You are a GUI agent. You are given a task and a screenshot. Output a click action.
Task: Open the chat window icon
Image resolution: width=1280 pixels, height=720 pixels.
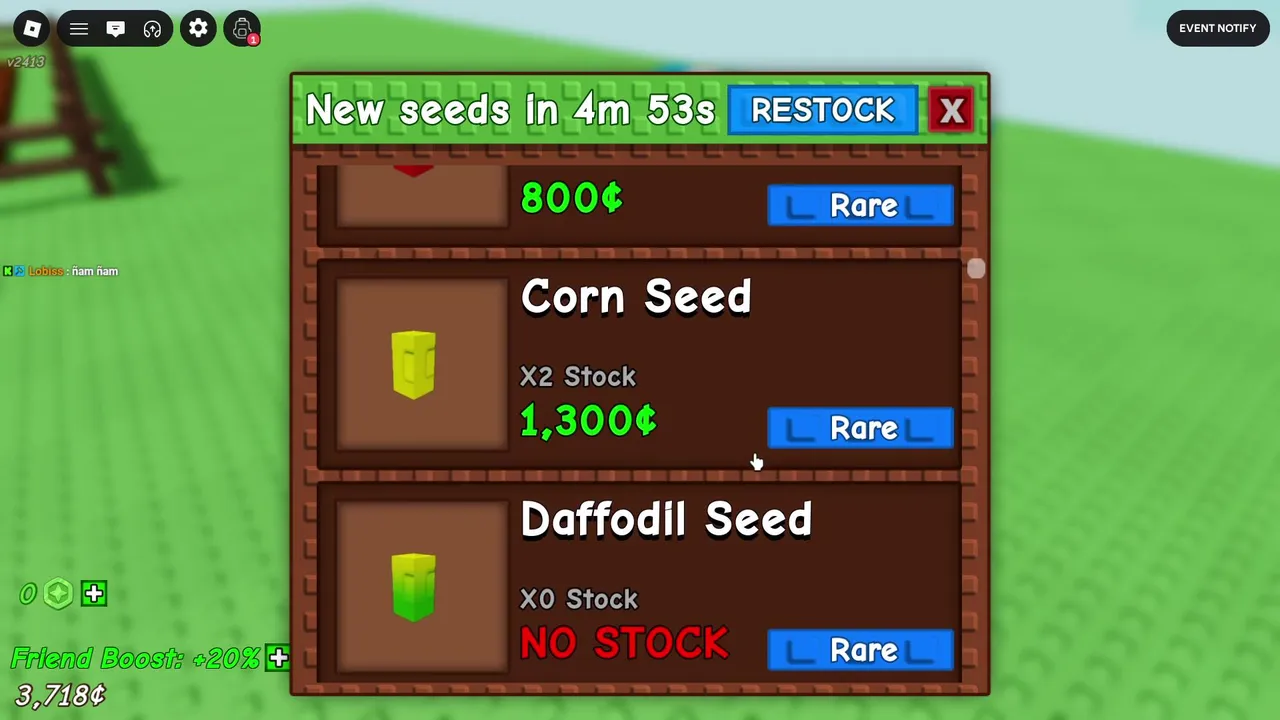pos(116,29)
